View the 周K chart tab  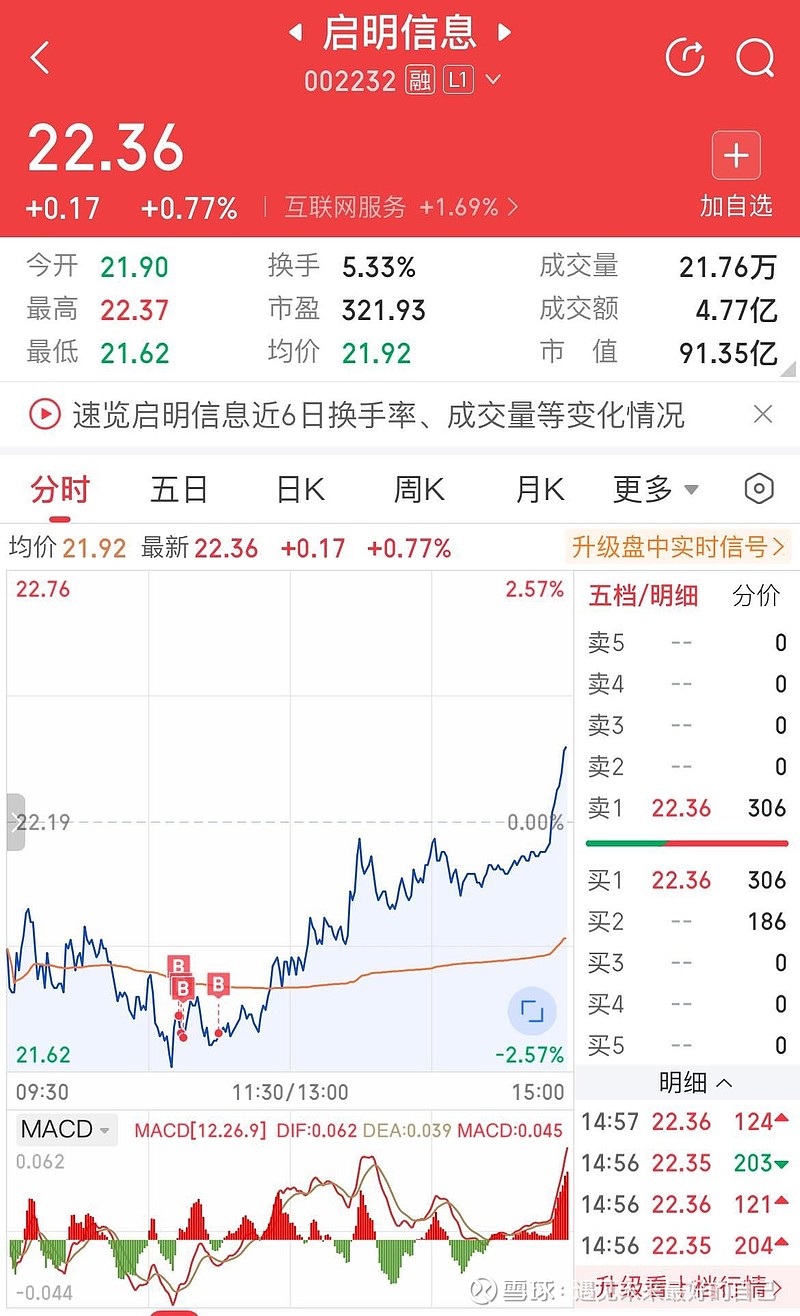(419, 490)
